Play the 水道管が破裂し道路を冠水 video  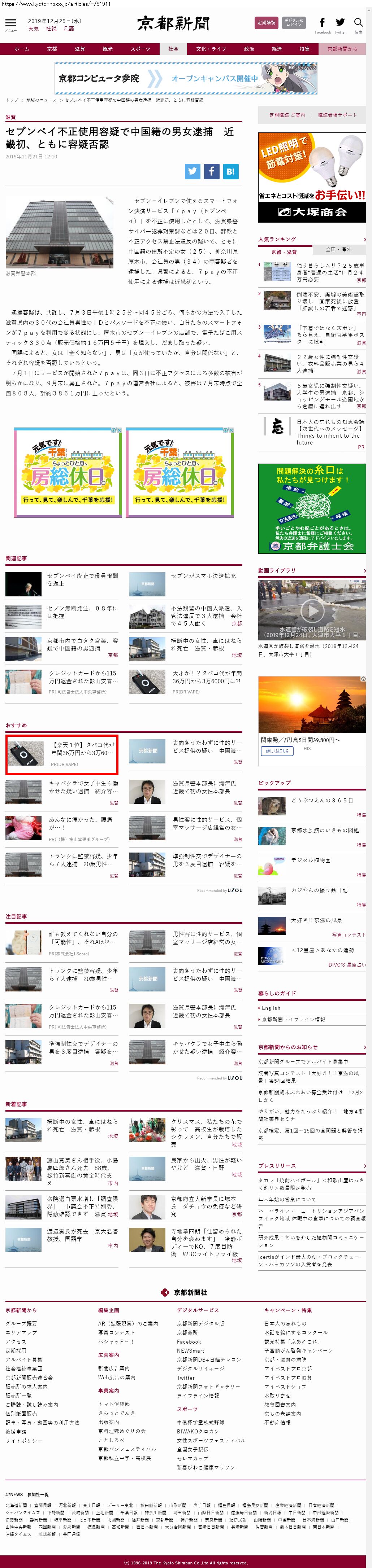pos(312,609)
